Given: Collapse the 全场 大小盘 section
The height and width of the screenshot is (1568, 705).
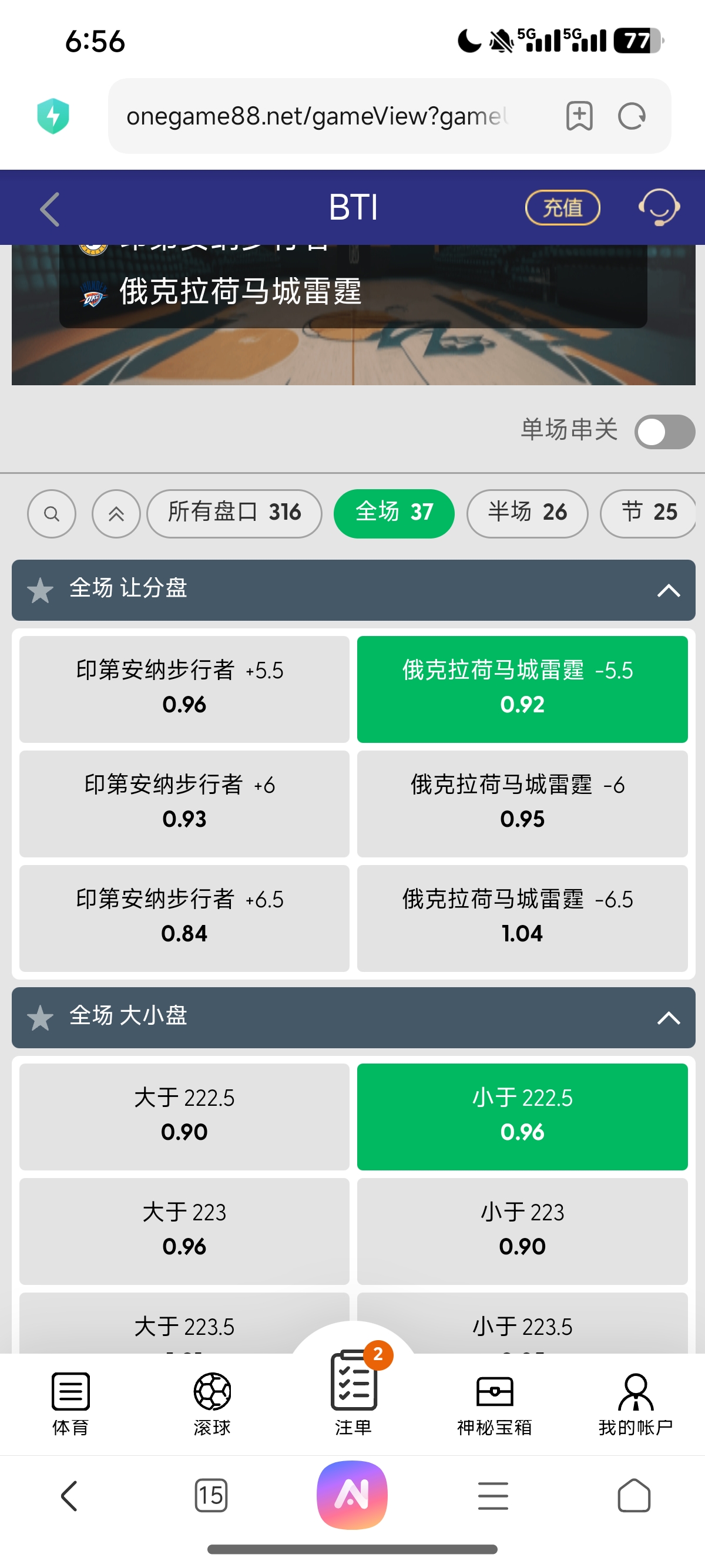Looking at the screenshot, I should (x=668, y=1018).
